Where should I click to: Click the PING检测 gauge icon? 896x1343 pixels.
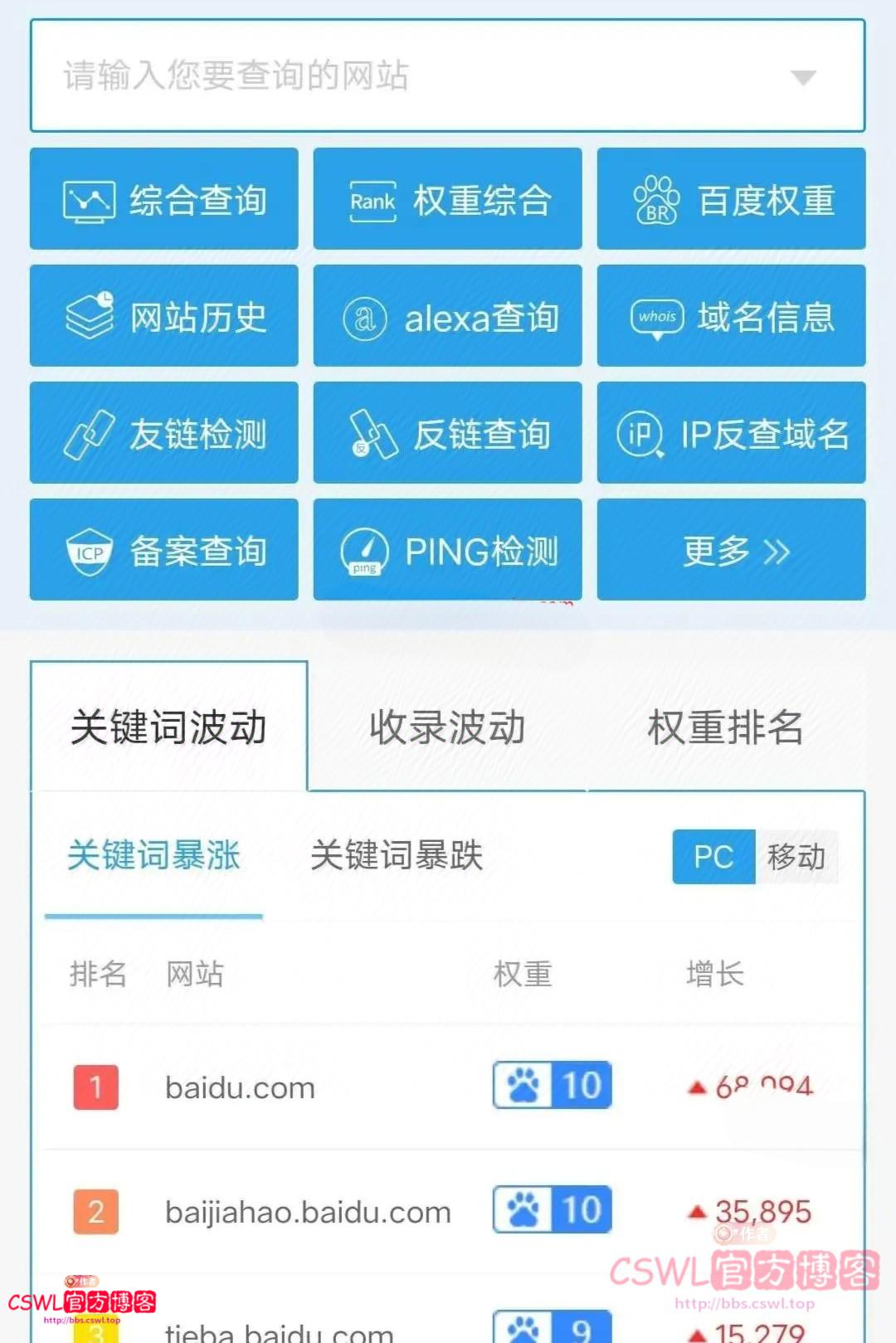click(366, 550)
